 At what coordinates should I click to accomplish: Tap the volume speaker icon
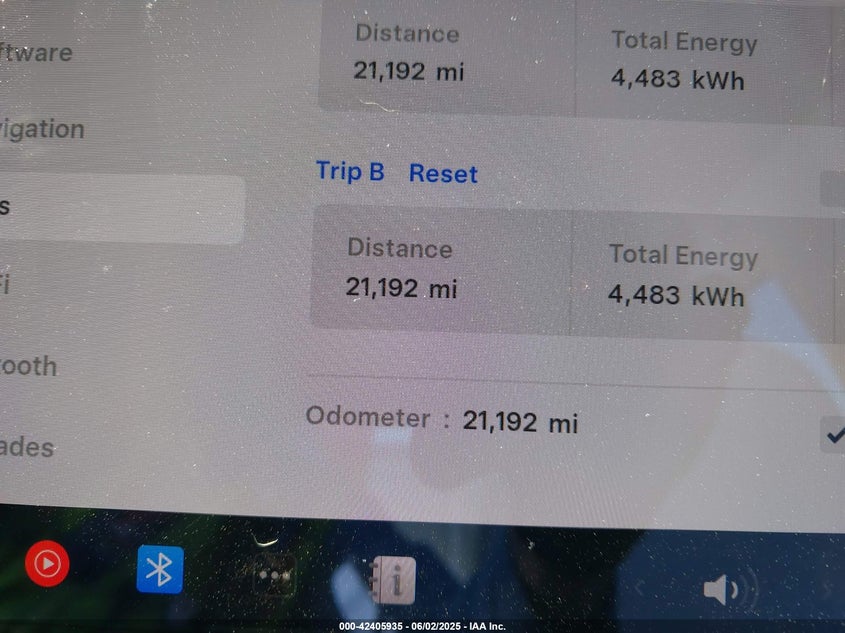[x=725, y=590]
